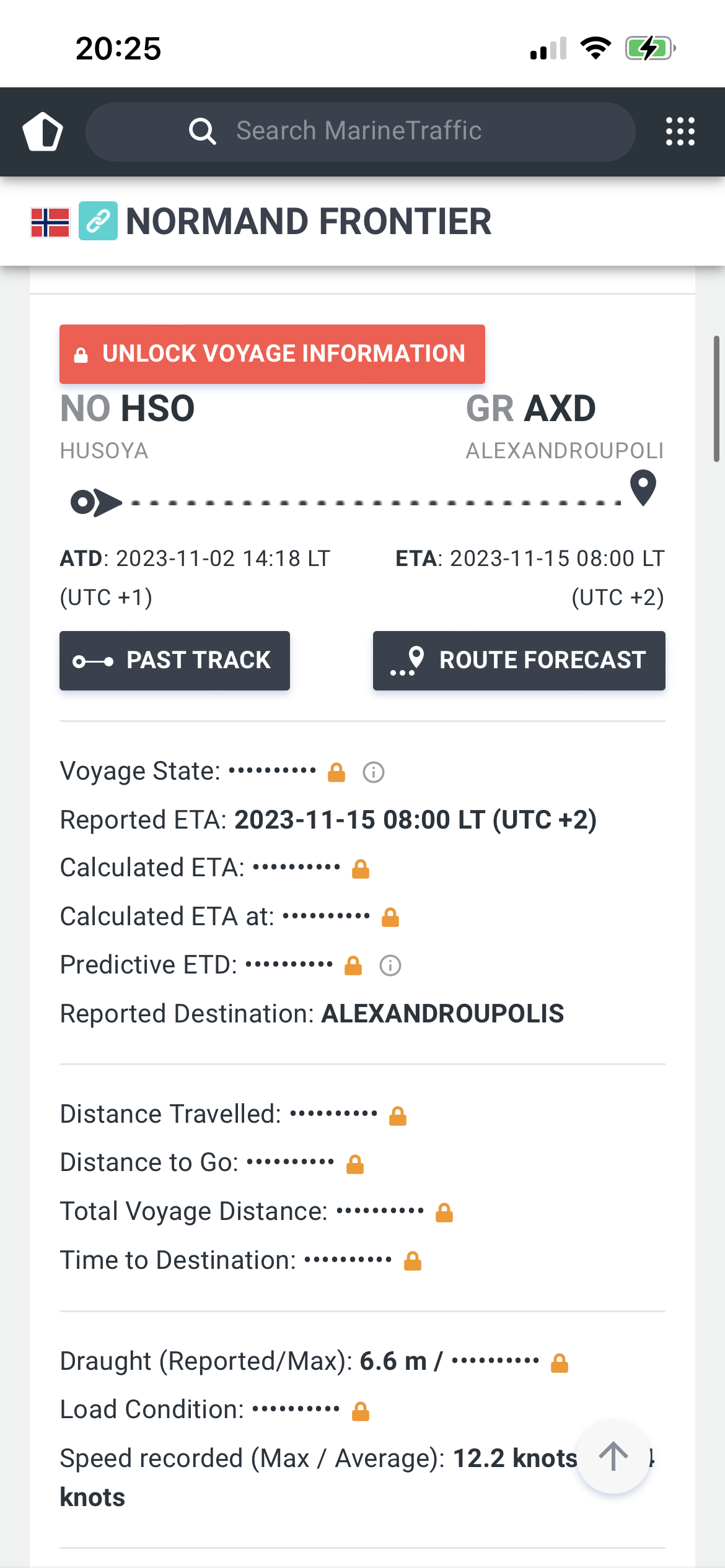Screen dimensions: 725x1568
Task: Open the MarineTraffic home logo
Action: coord(43,131)
